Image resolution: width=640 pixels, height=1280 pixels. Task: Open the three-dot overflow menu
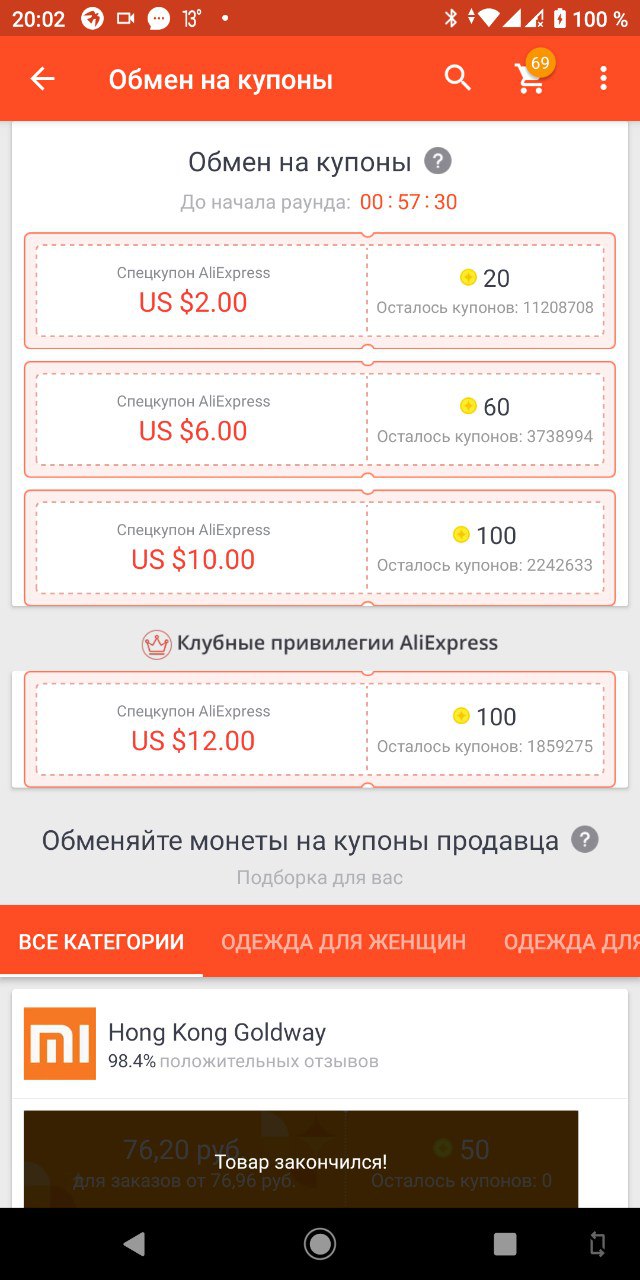(x=603, y=79)
